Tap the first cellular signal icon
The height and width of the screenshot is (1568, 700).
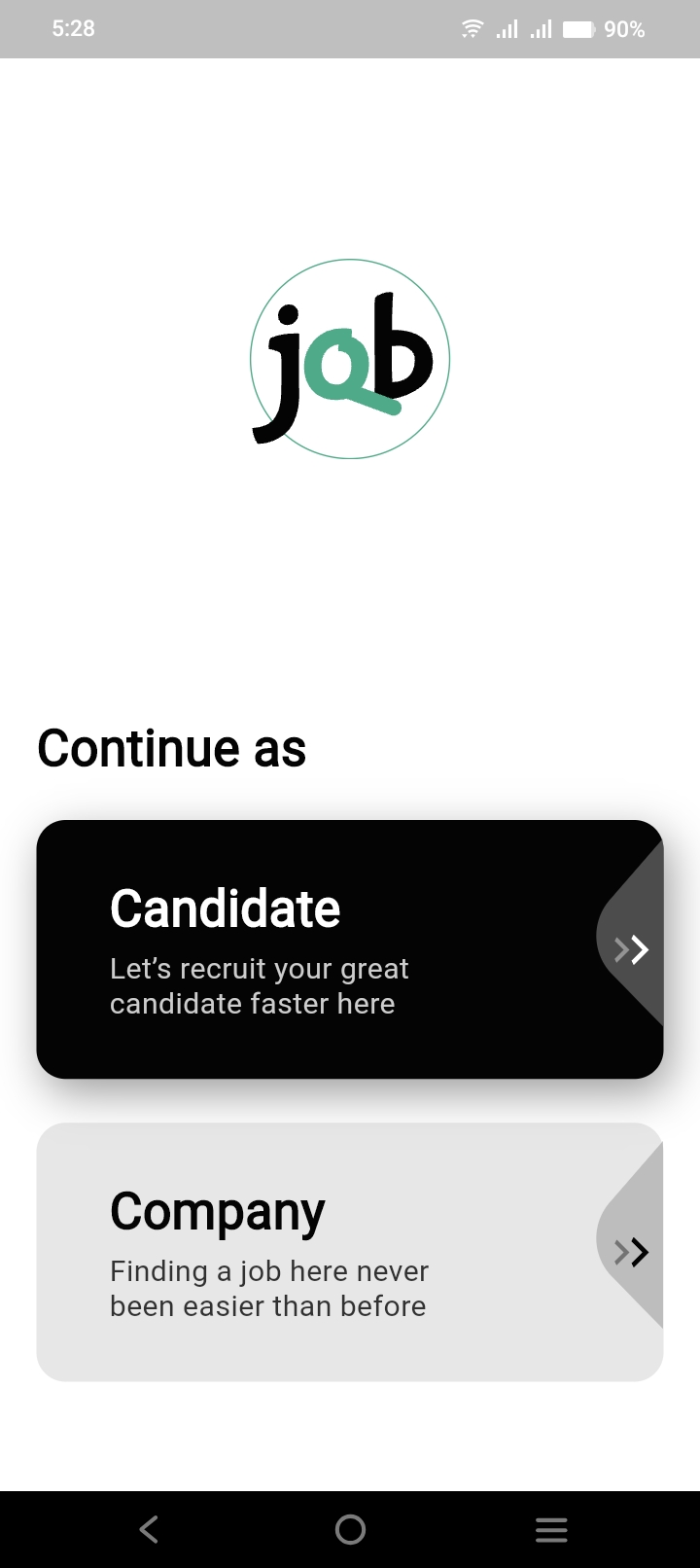pyautogui.click(x=507, y=28)
